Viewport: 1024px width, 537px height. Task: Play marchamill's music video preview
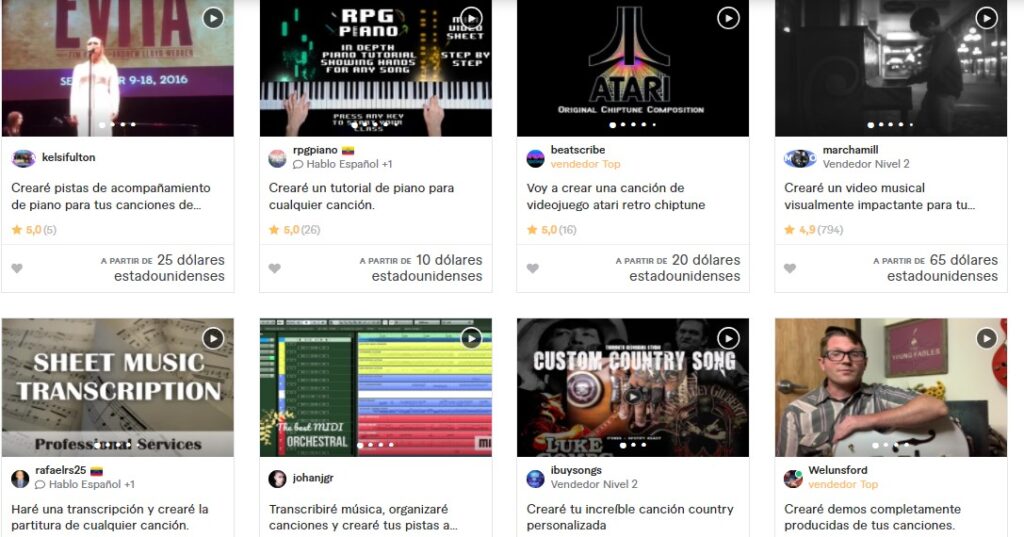(x=987, y=17)
